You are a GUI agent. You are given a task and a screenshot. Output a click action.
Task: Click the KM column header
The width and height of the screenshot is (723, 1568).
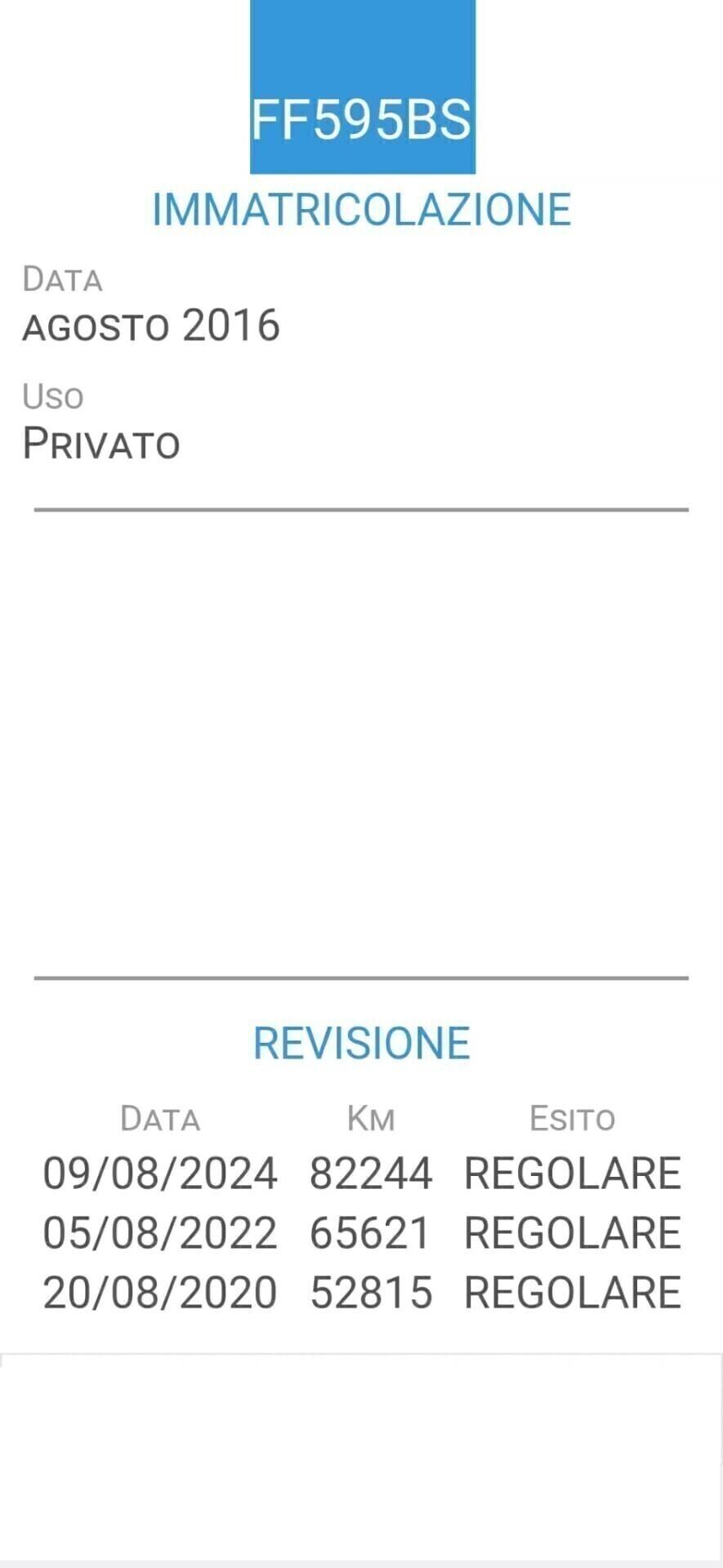coord(370,1117)
